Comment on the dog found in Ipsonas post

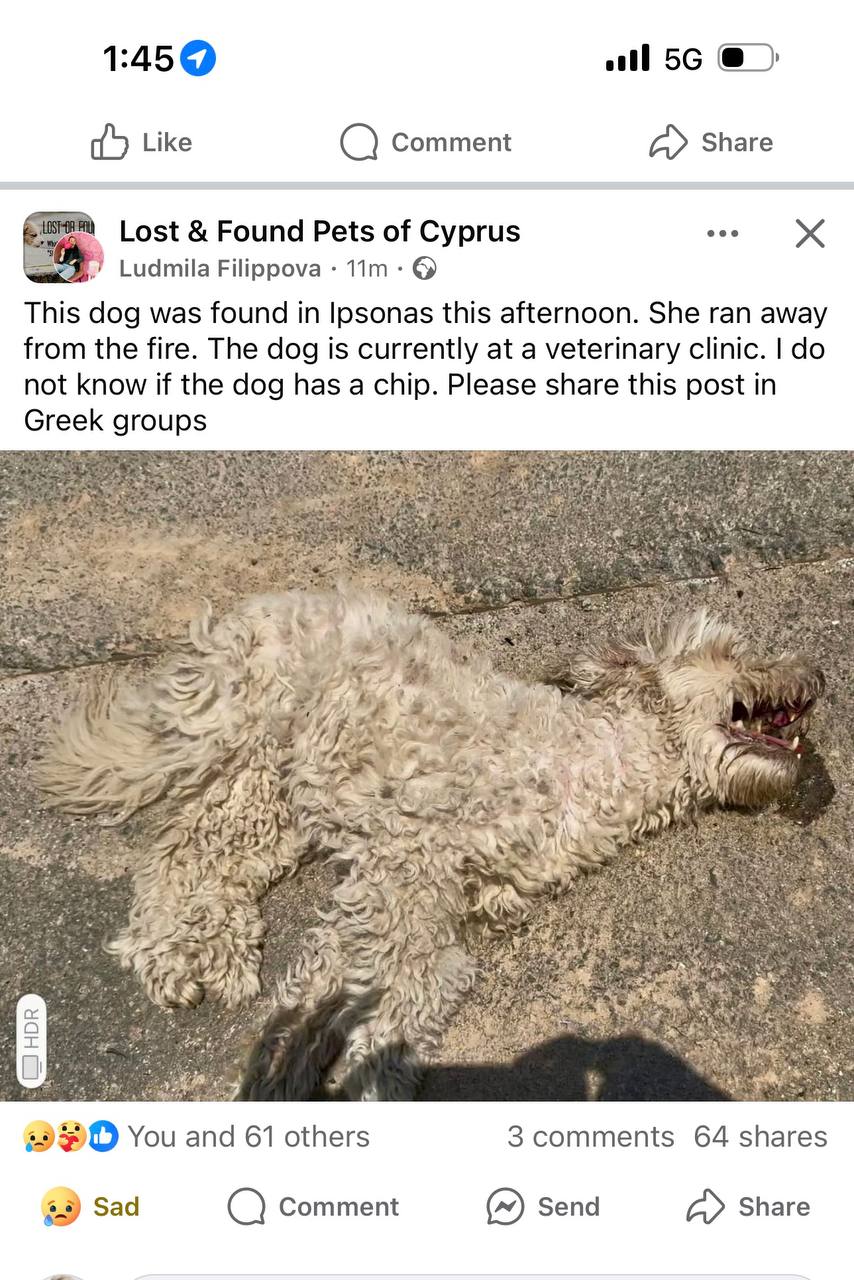tap(313, 1207)
